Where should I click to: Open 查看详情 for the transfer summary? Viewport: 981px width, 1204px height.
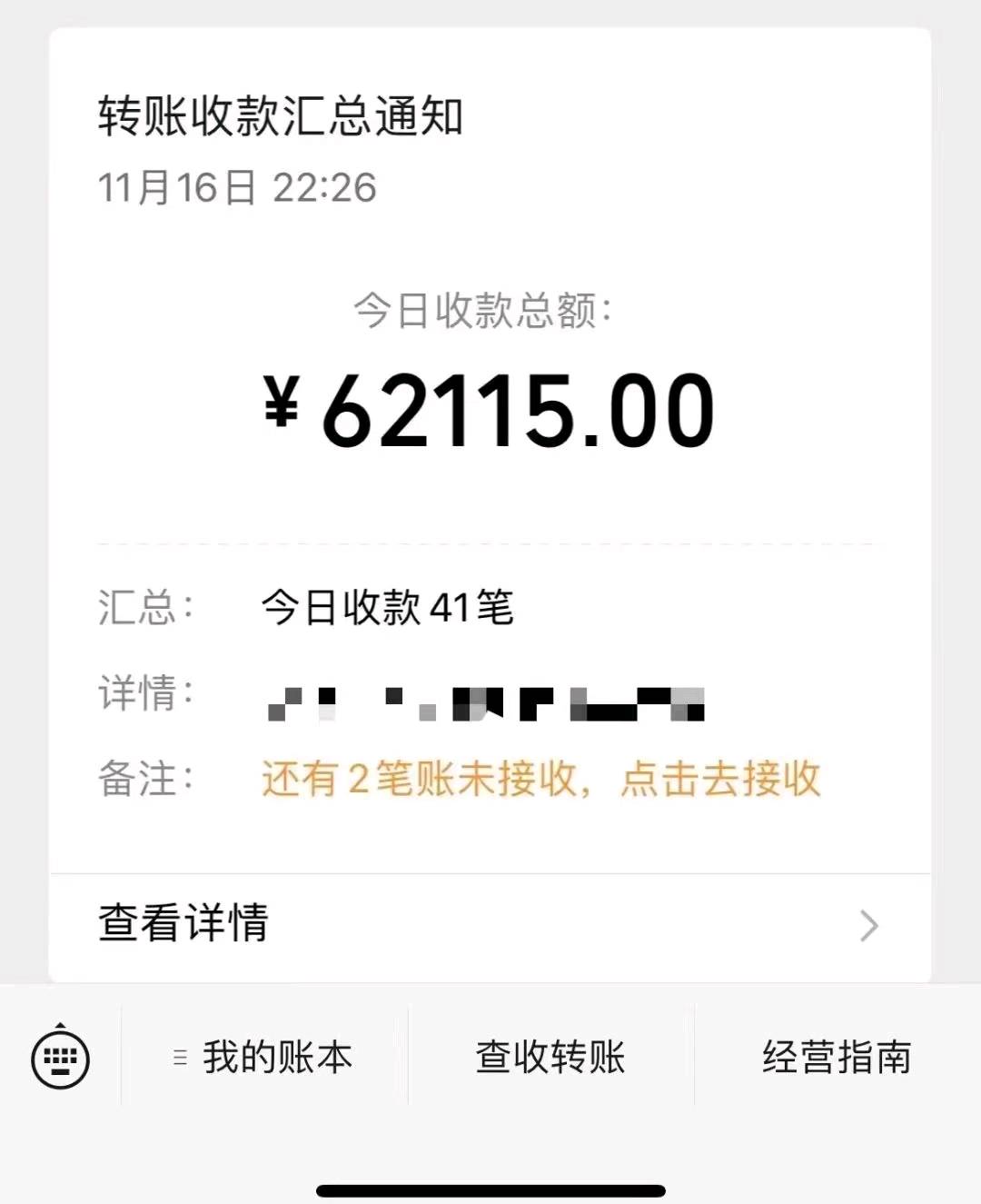click(x=489, y=925)
